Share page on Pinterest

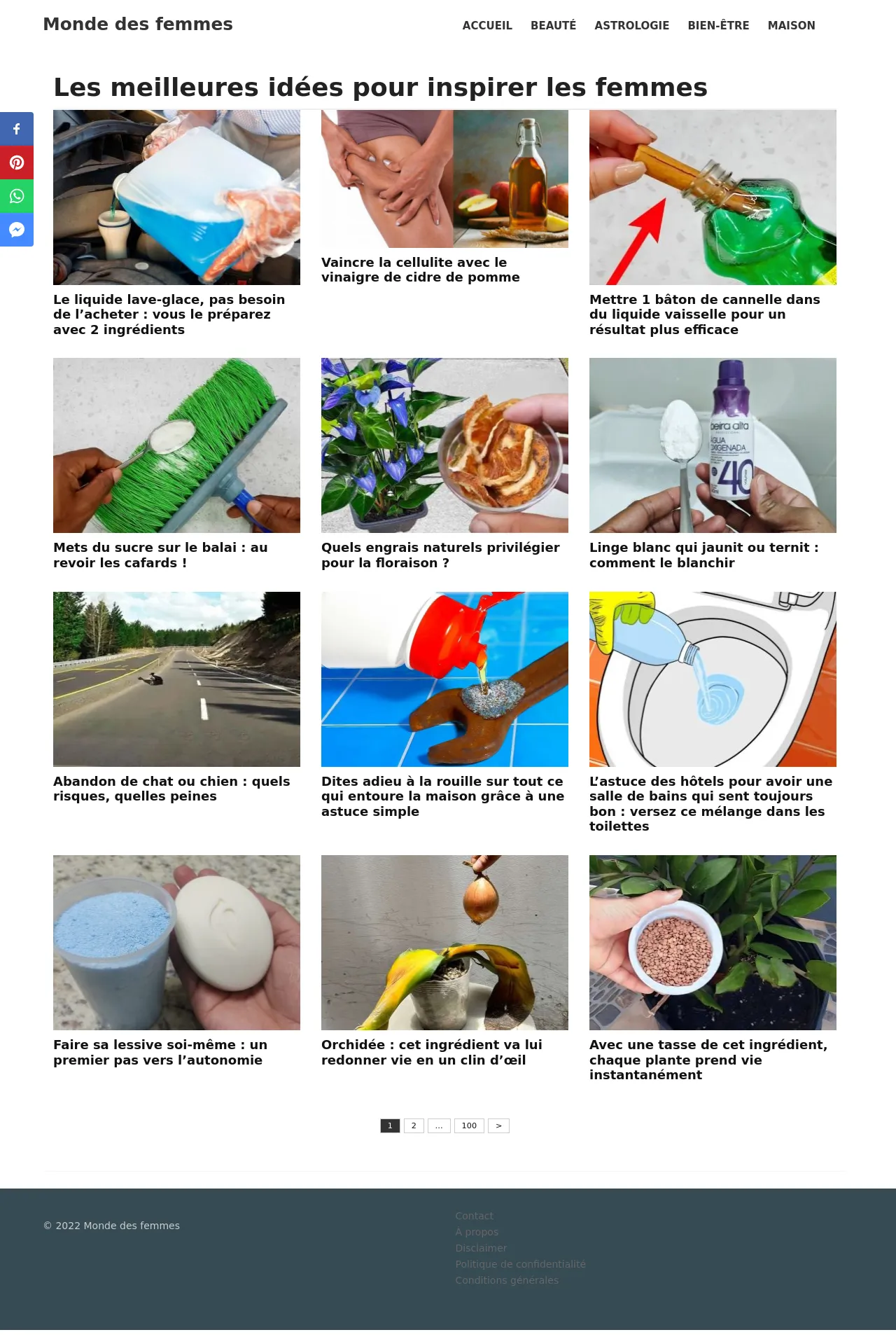tap(17, 162)
